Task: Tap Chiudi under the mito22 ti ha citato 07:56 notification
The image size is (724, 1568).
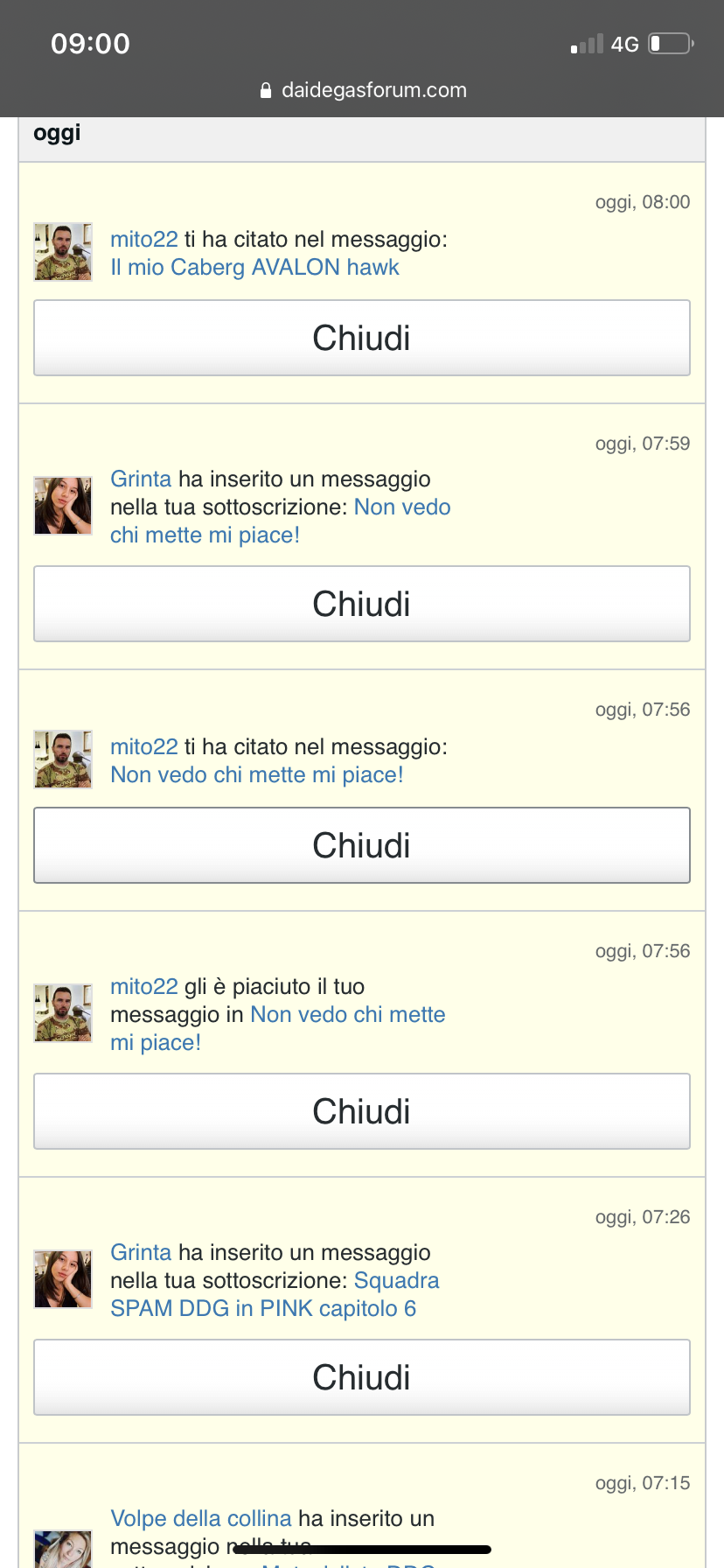Action: point(362,845)
